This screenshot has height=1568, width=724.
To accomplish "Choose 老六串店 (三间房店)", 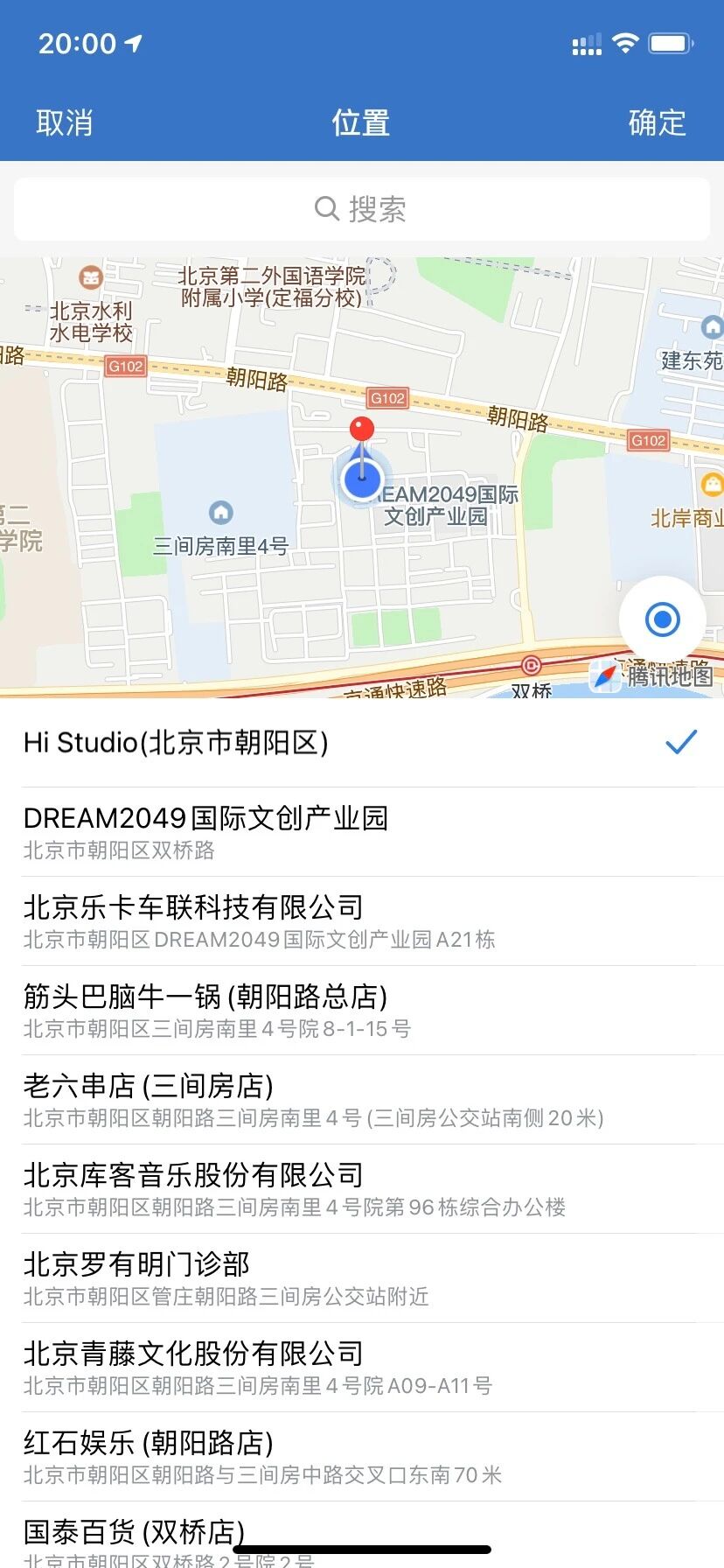I will click(361, 1100).
